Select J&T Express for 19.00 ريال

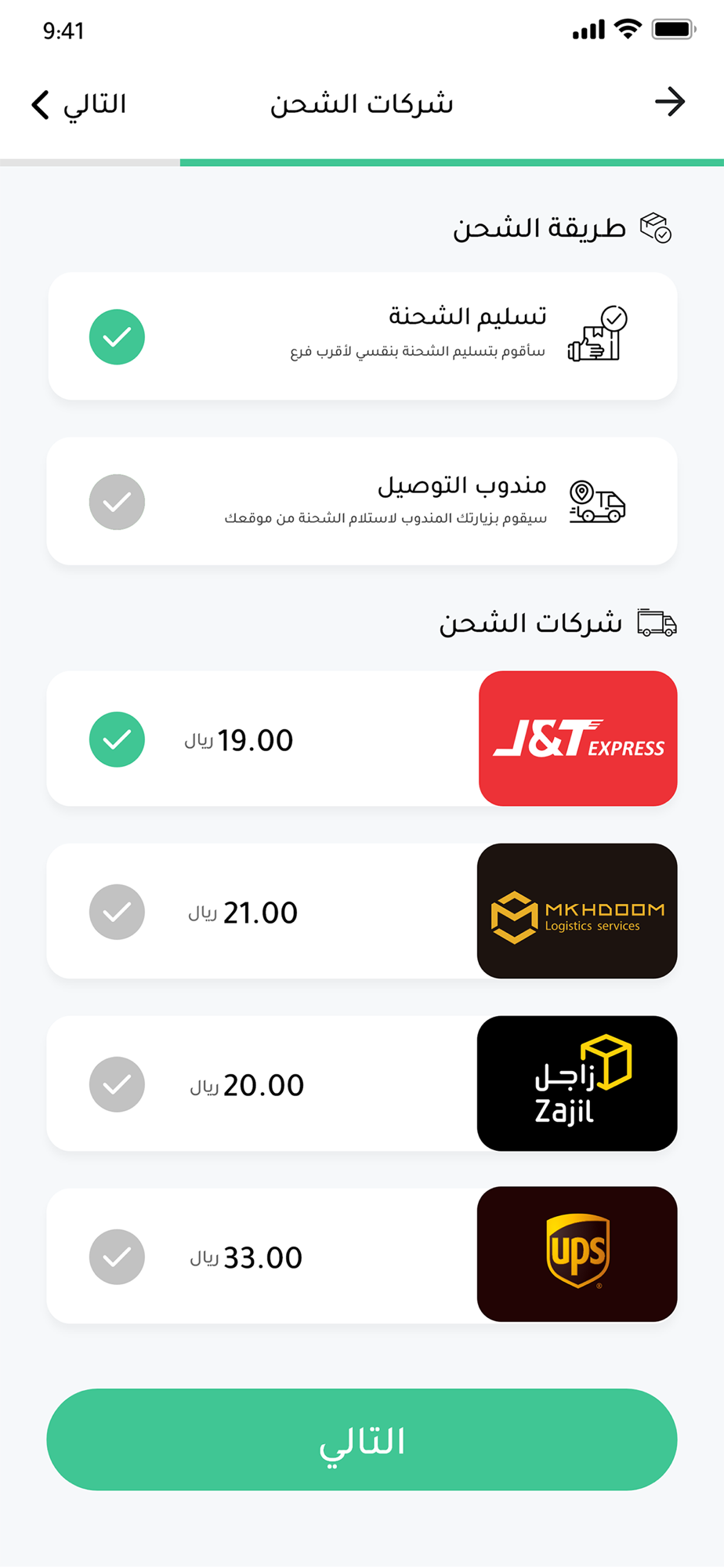[362, 739]
